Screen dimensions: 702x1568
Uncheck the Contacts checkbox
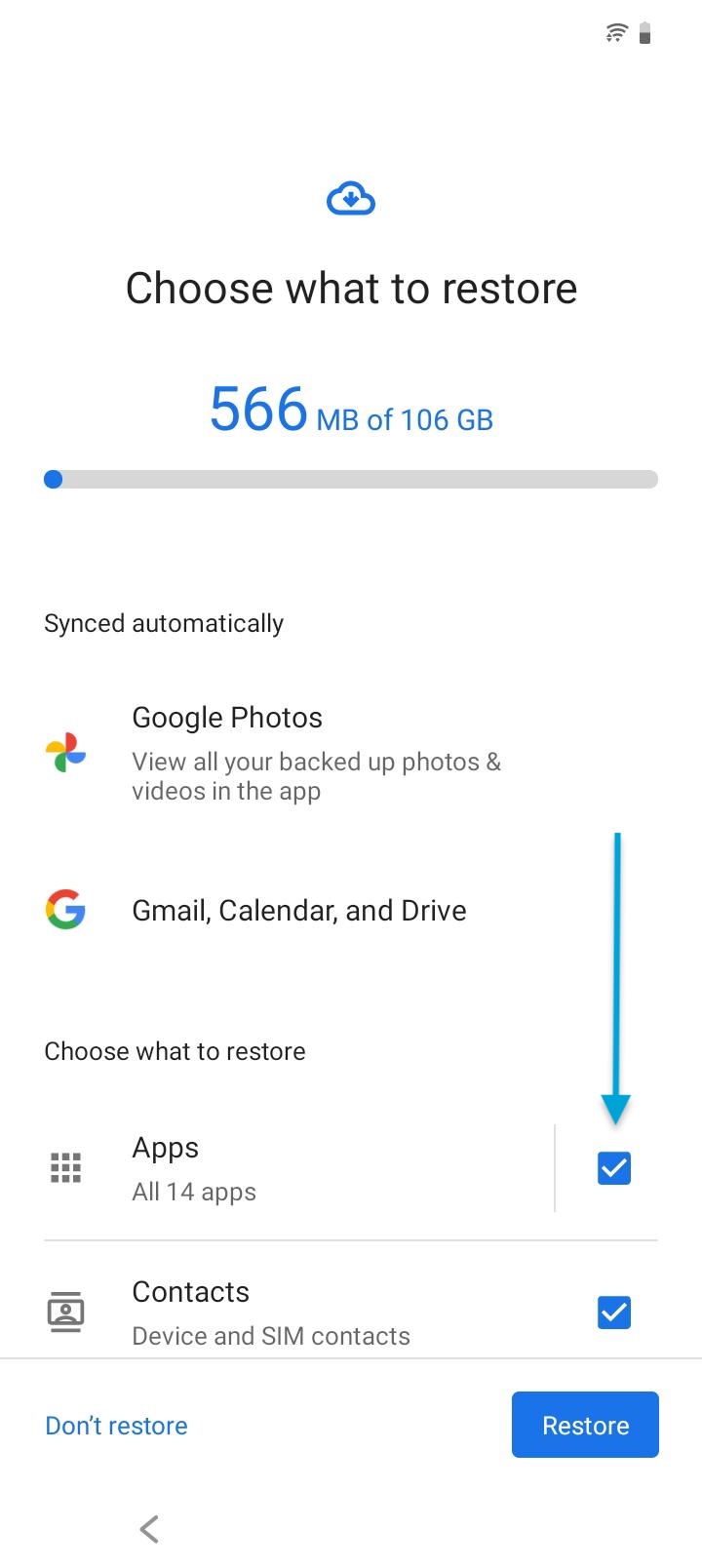pyautogui.click(x=613, y=1313)
